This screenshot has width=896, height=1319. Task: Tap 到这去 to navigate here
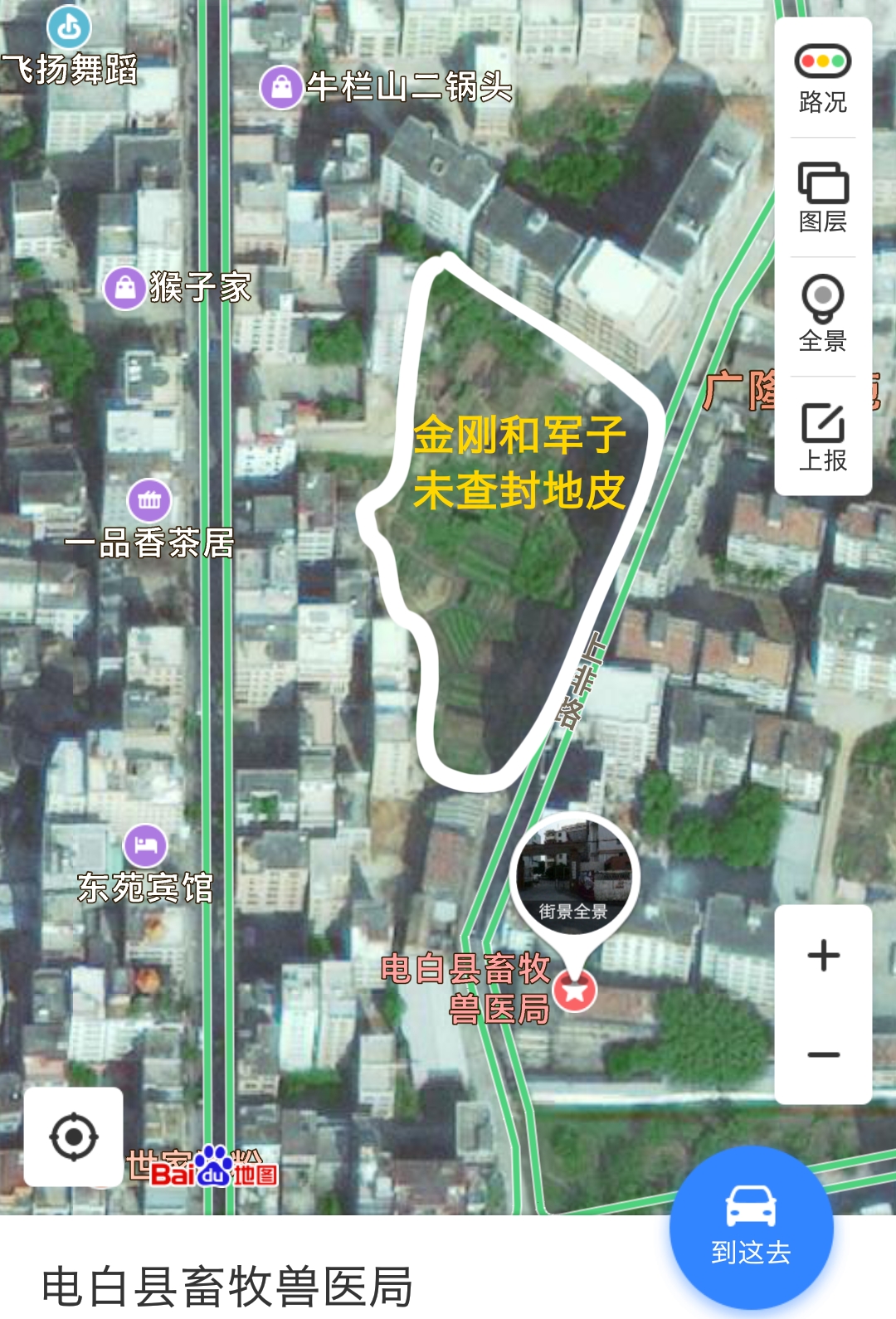click(751, 1227)
